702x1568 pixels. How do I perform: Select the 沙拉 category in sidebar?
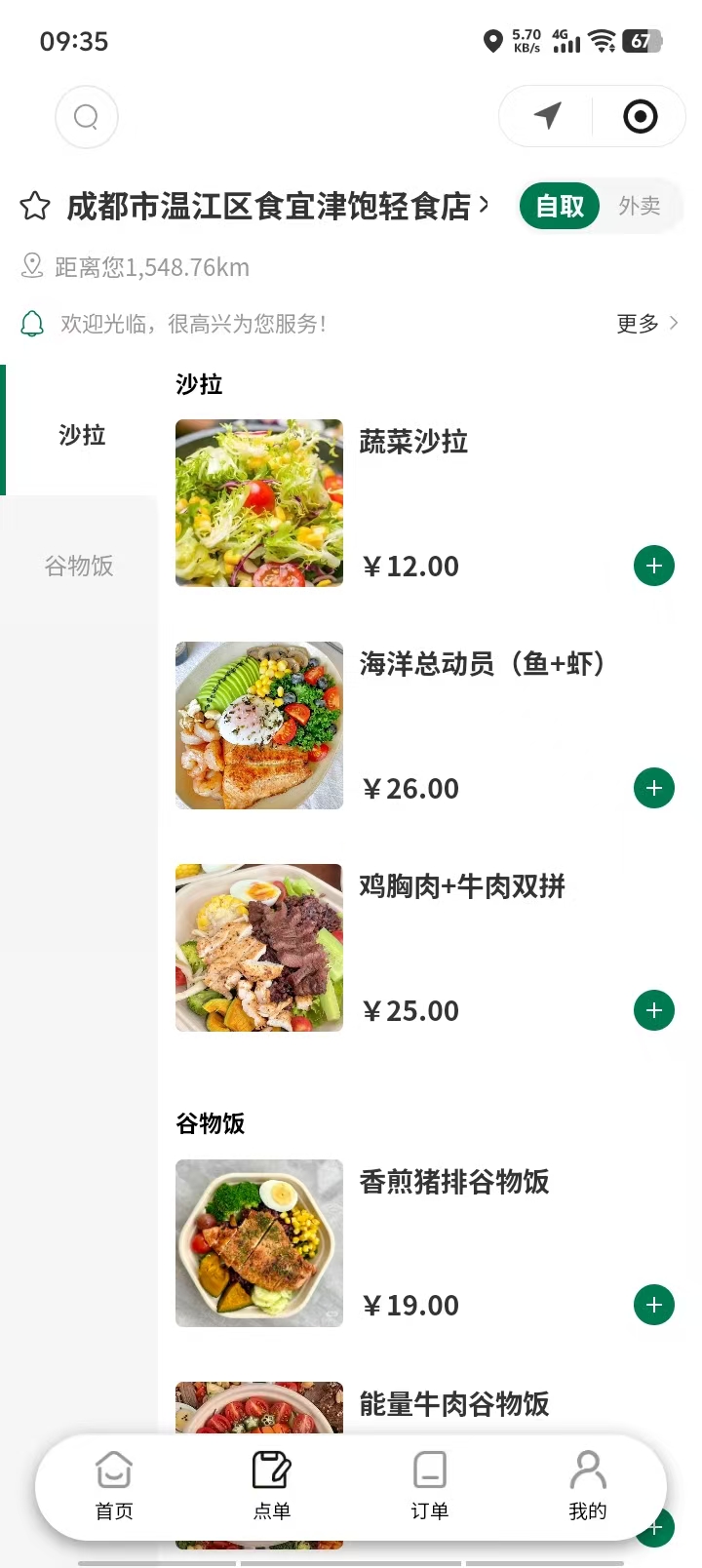pyautogui.click(x=81, y=435)
